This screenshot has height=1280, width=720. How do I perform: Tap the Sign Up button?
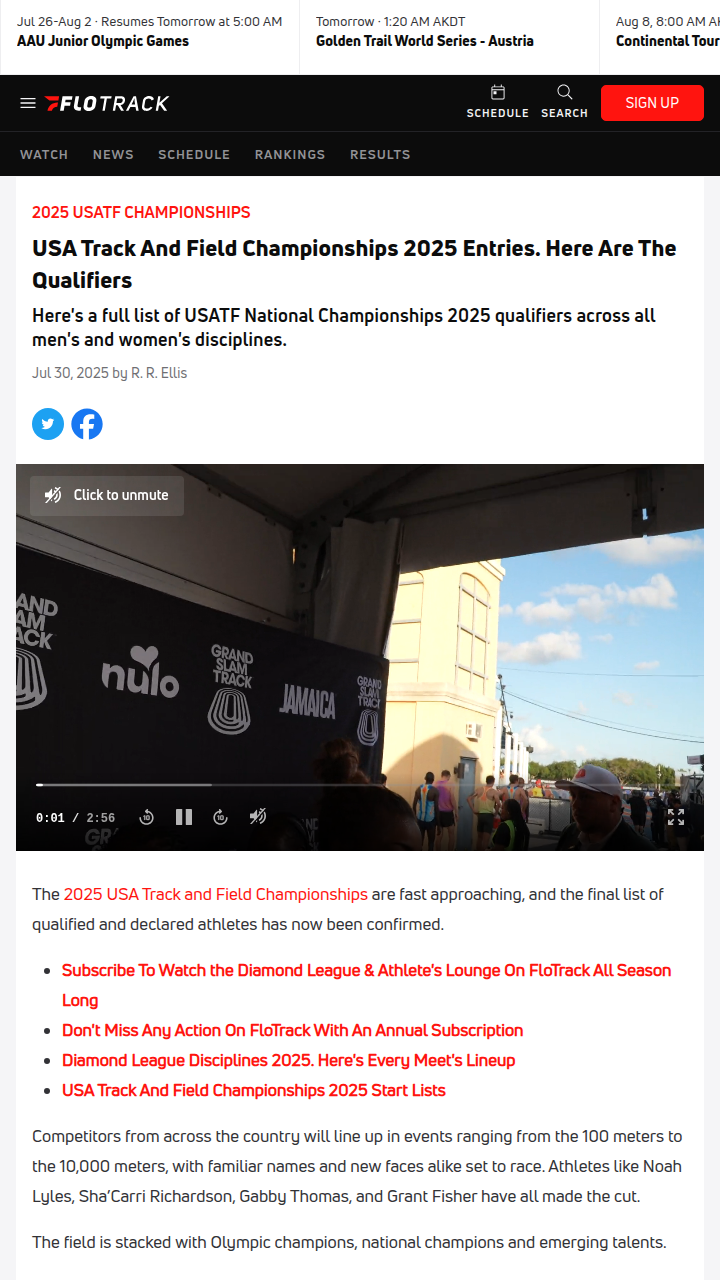tap(652, 103)
